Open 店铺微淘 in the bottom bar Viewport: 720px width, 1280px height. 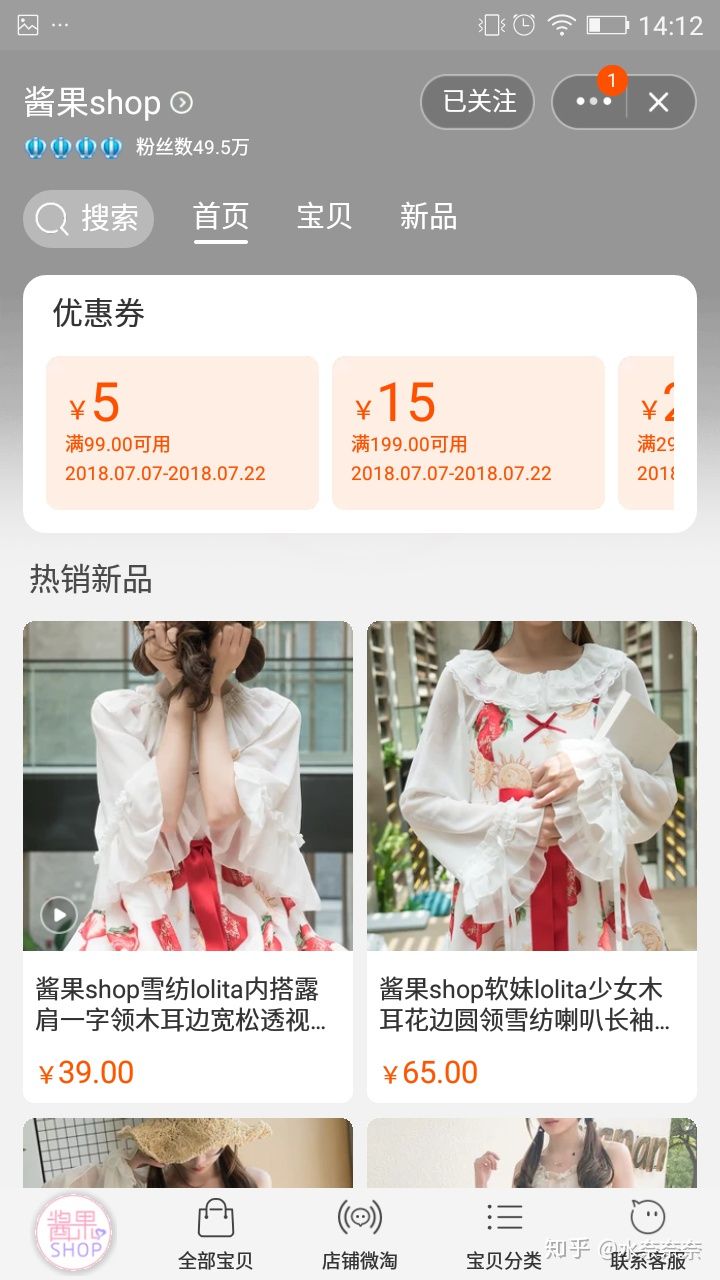pos(359,1234)
